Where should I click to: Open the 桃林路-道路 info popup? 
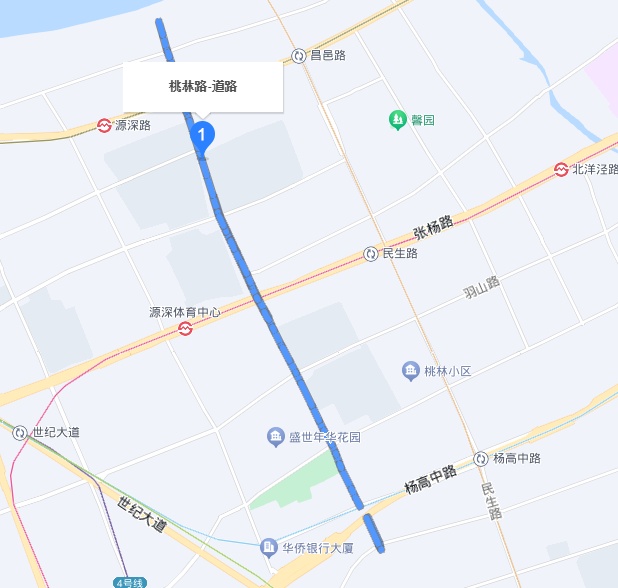click(x=203, y=87)
